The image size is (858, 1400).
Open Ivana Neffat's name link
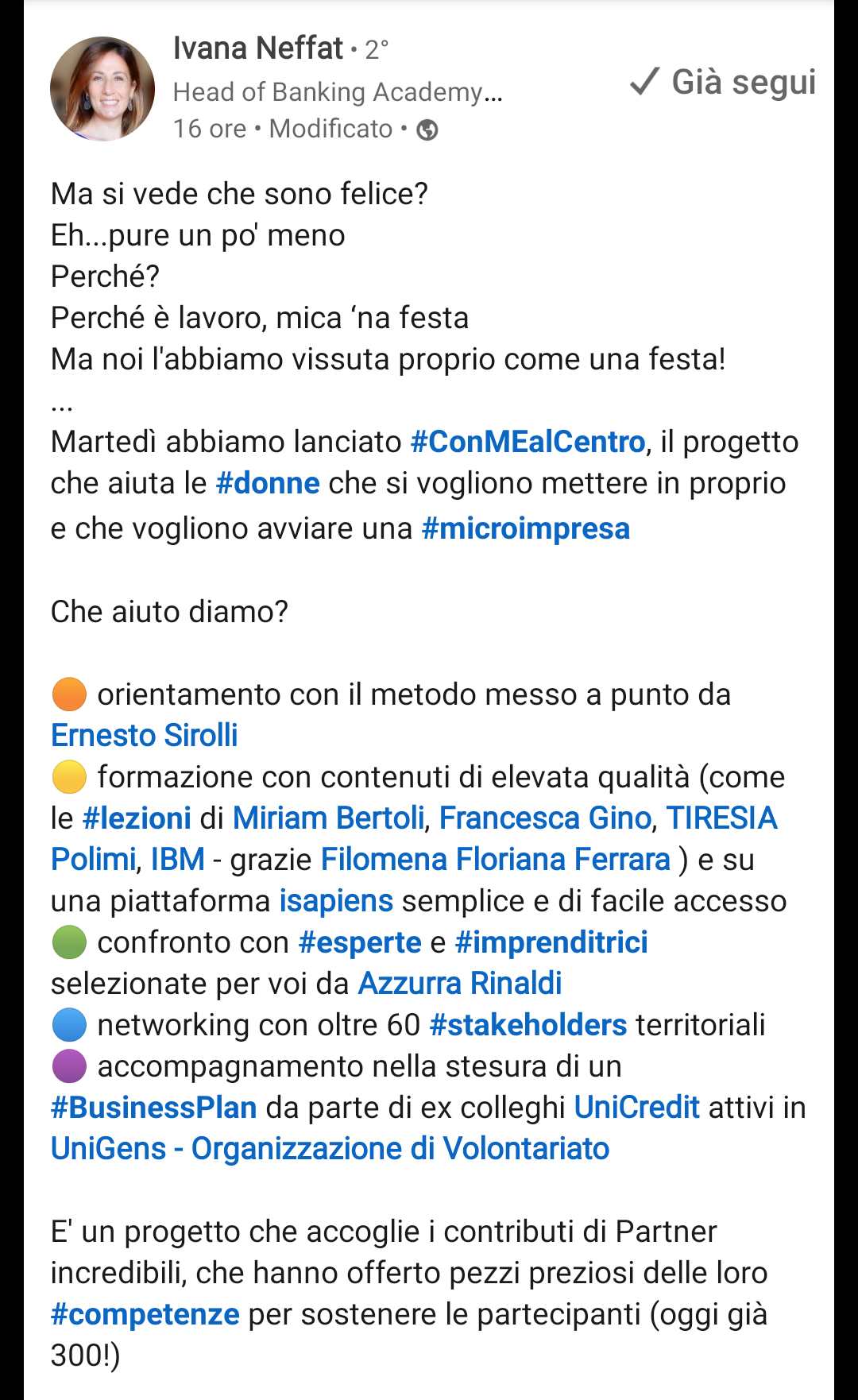point(258,48)
